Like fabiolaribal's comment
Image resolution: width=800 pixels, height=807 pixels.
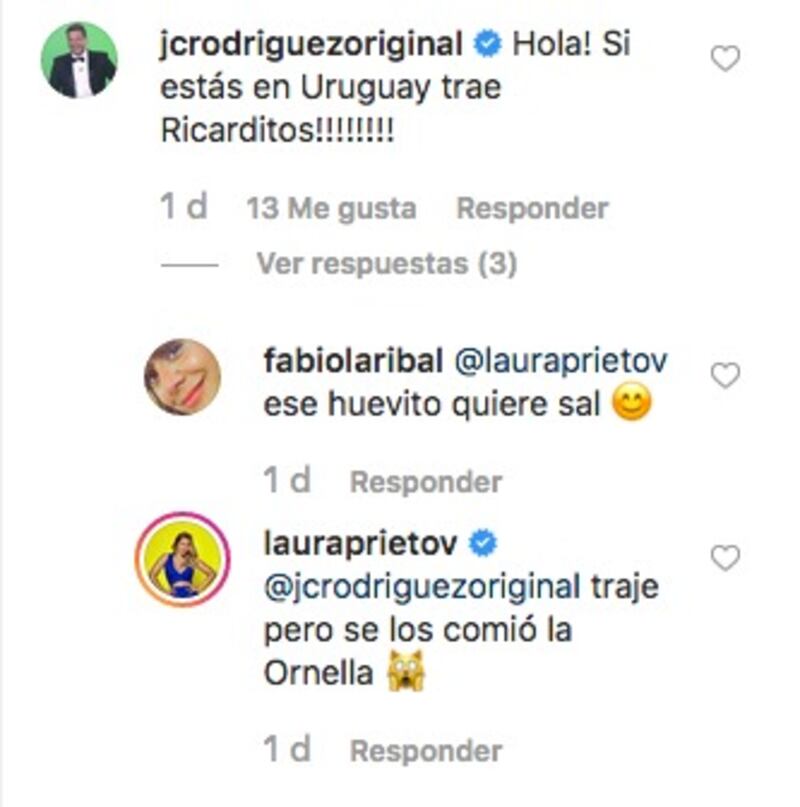[x=724, y=376]
